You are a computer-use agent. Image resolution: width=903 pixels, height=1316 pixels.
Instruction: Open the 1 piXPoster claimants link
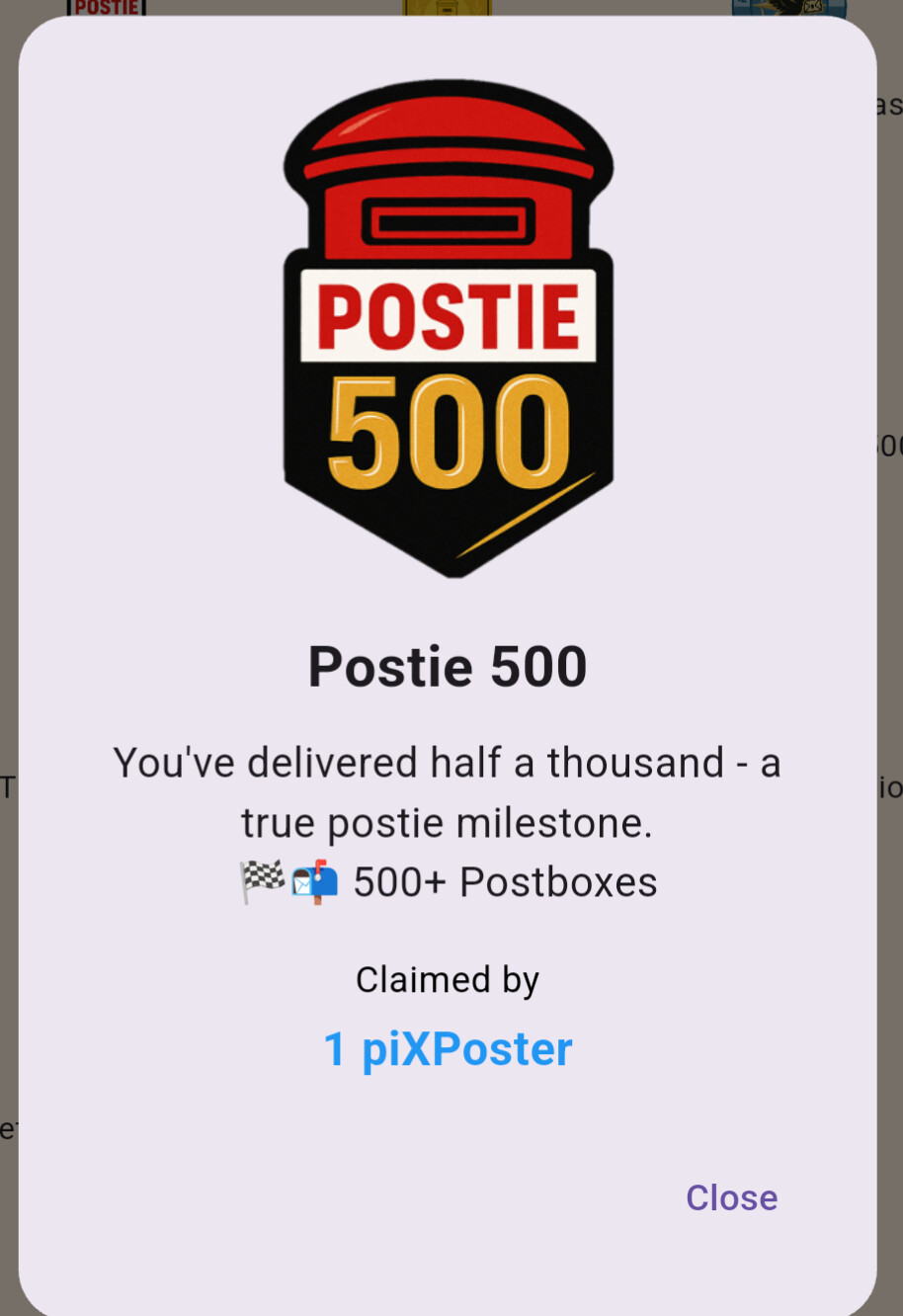coord(448,1049)
